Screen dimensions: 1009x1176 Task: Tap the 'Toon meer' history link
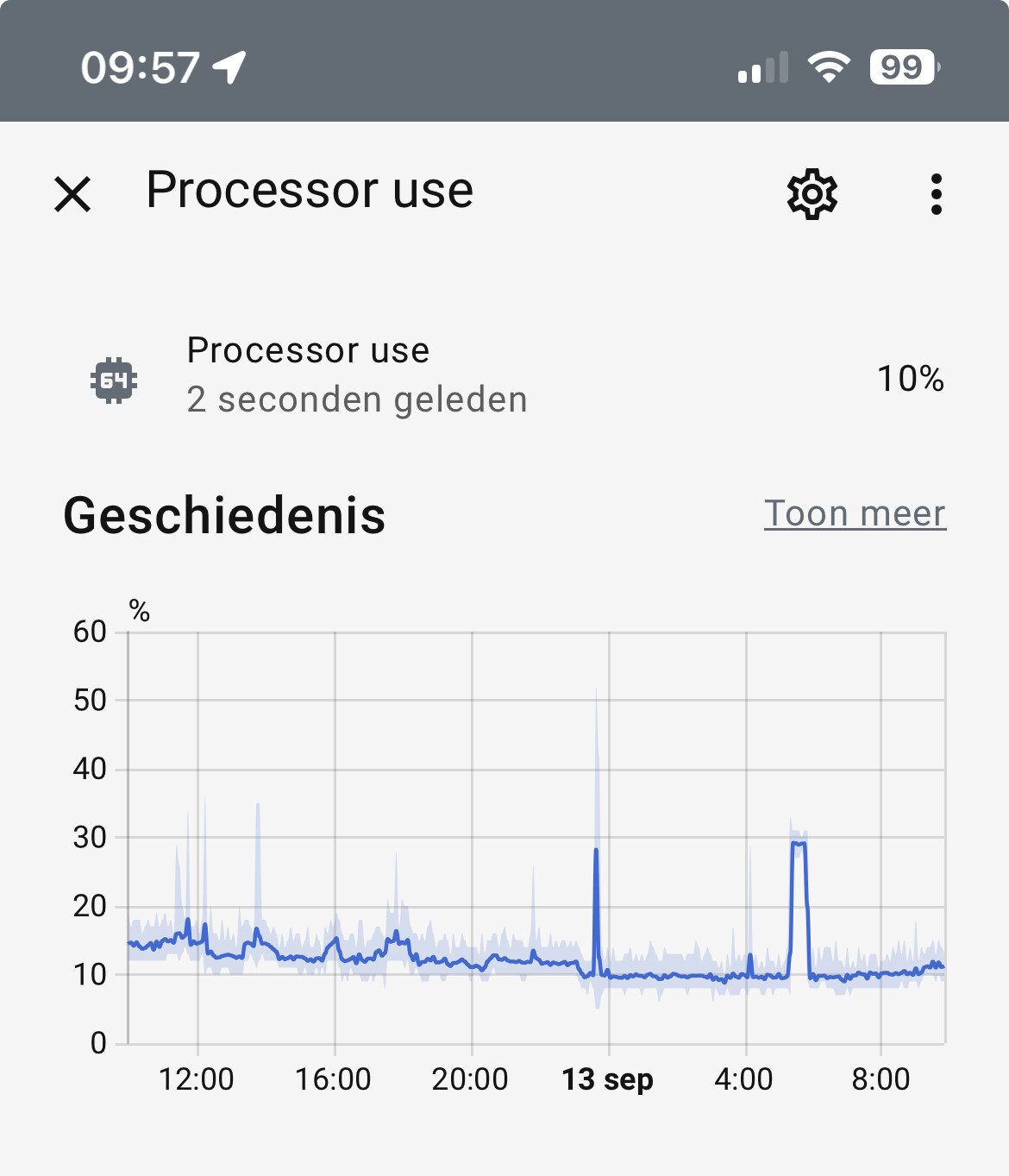pyautogui.click(x=854, y=513)
